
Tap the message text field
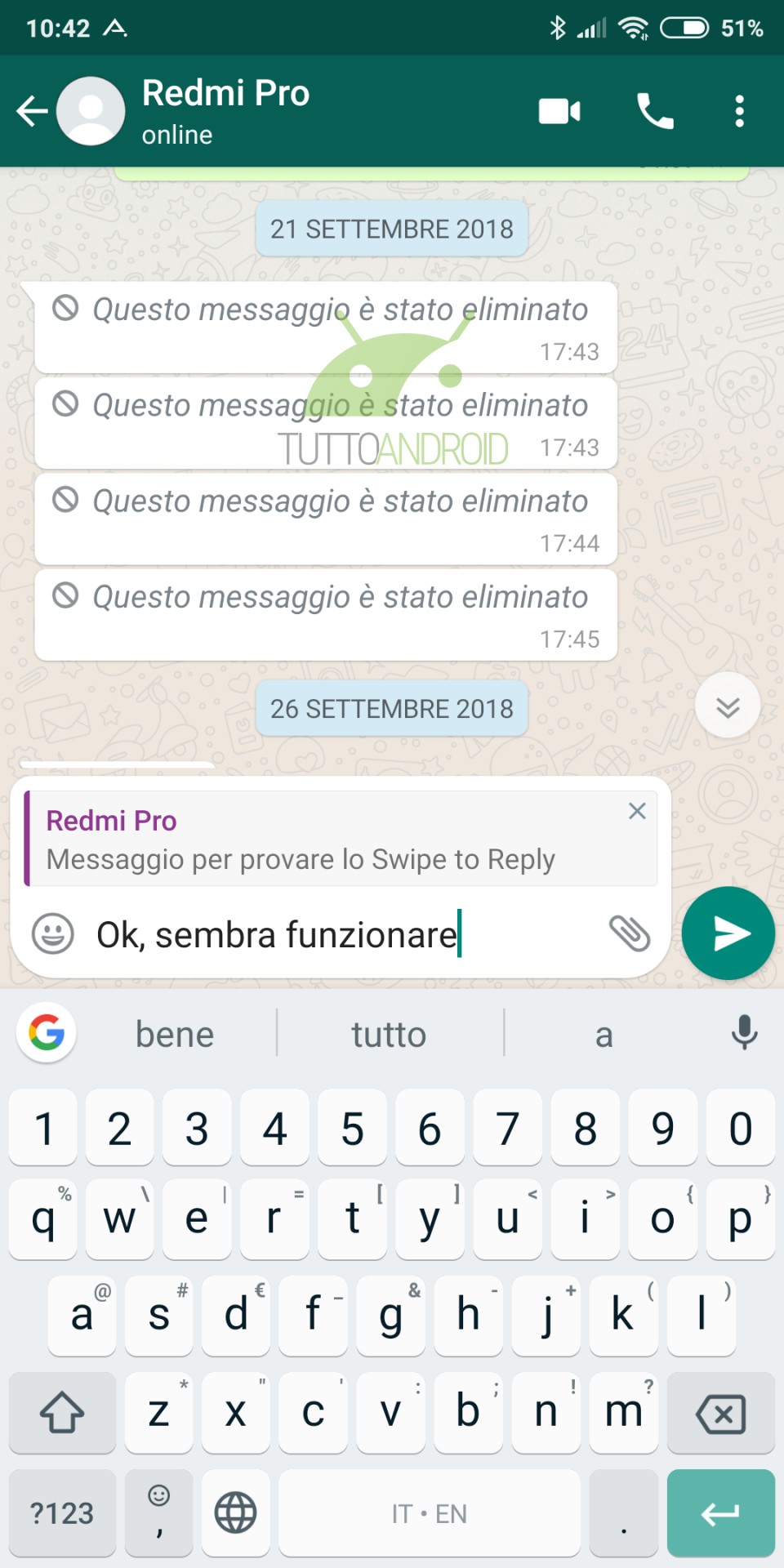(x=343, y=935)
